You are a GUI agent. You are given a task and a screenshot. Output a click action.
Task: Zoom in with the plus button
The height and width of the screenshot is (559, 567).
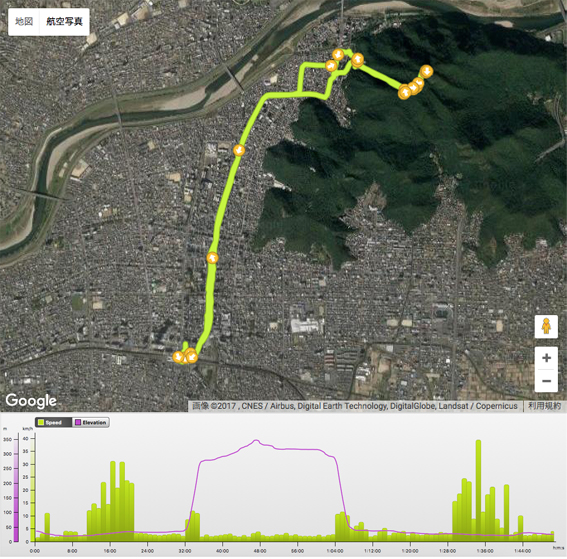click(x=546, y=358)
